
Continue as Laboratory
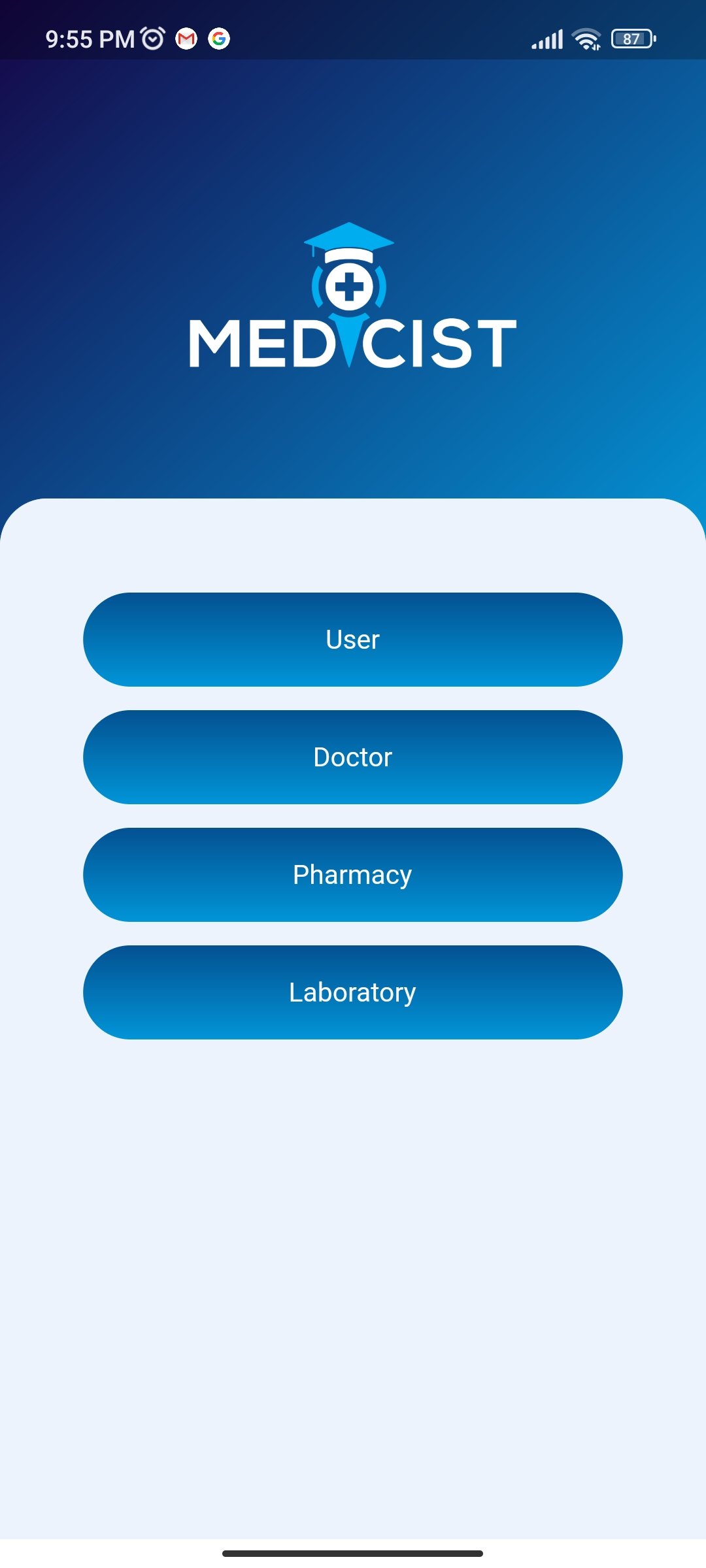click(353, 992)
